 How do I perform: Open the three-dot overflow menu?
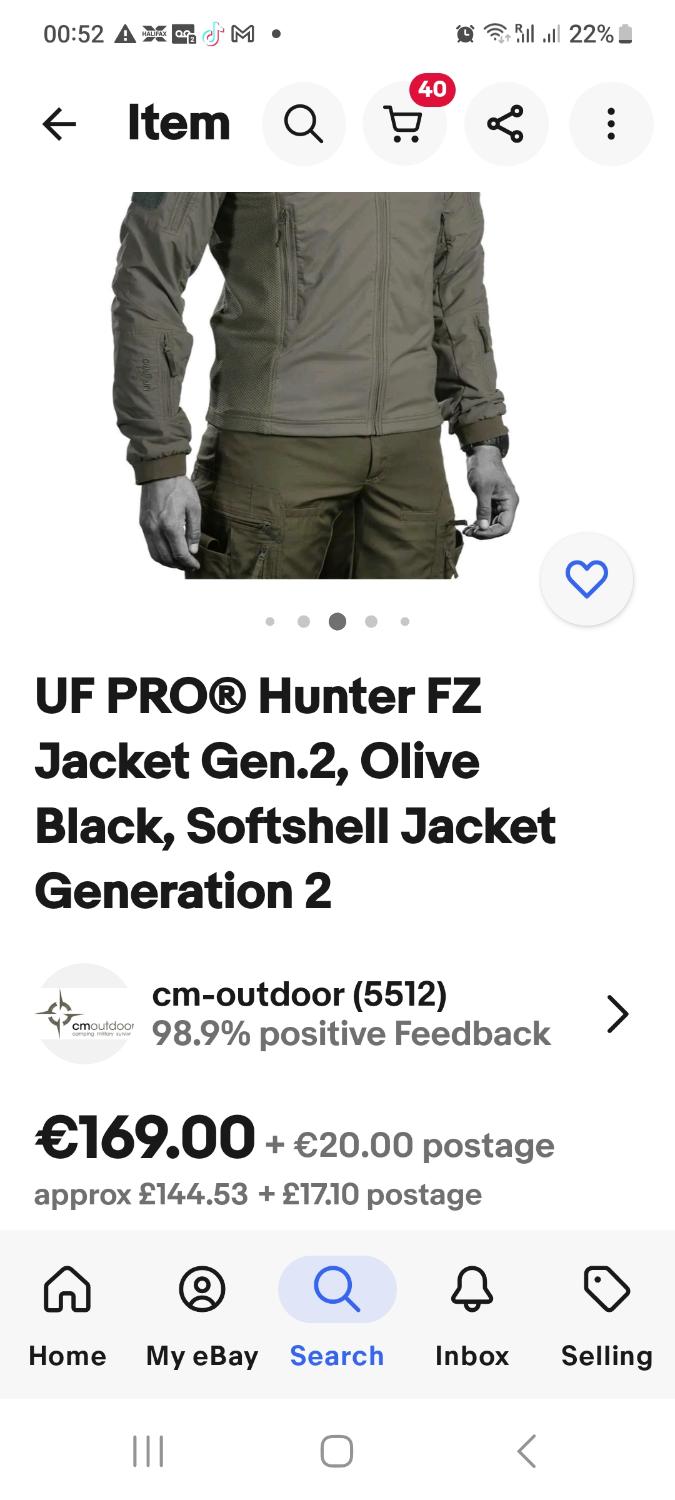610,124
